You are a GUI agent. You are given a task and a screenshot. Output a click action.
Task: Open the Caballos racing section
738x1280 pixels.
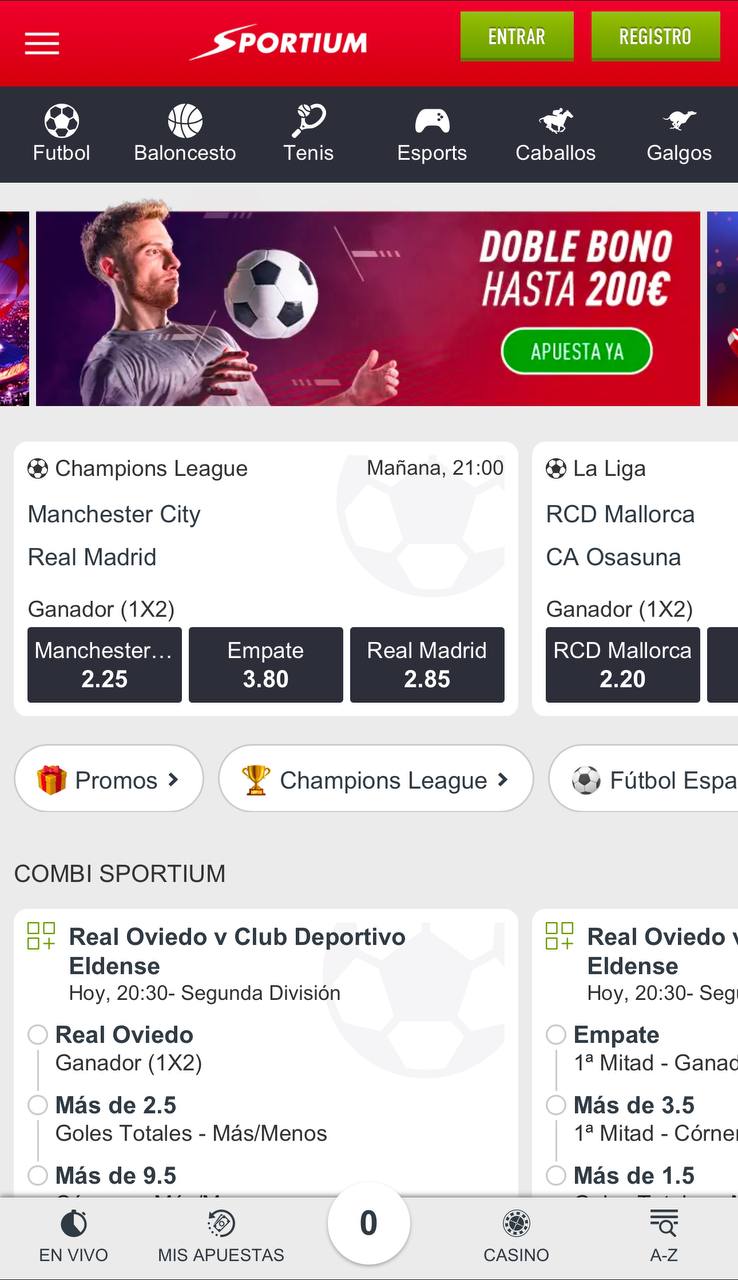click(555, 134)
